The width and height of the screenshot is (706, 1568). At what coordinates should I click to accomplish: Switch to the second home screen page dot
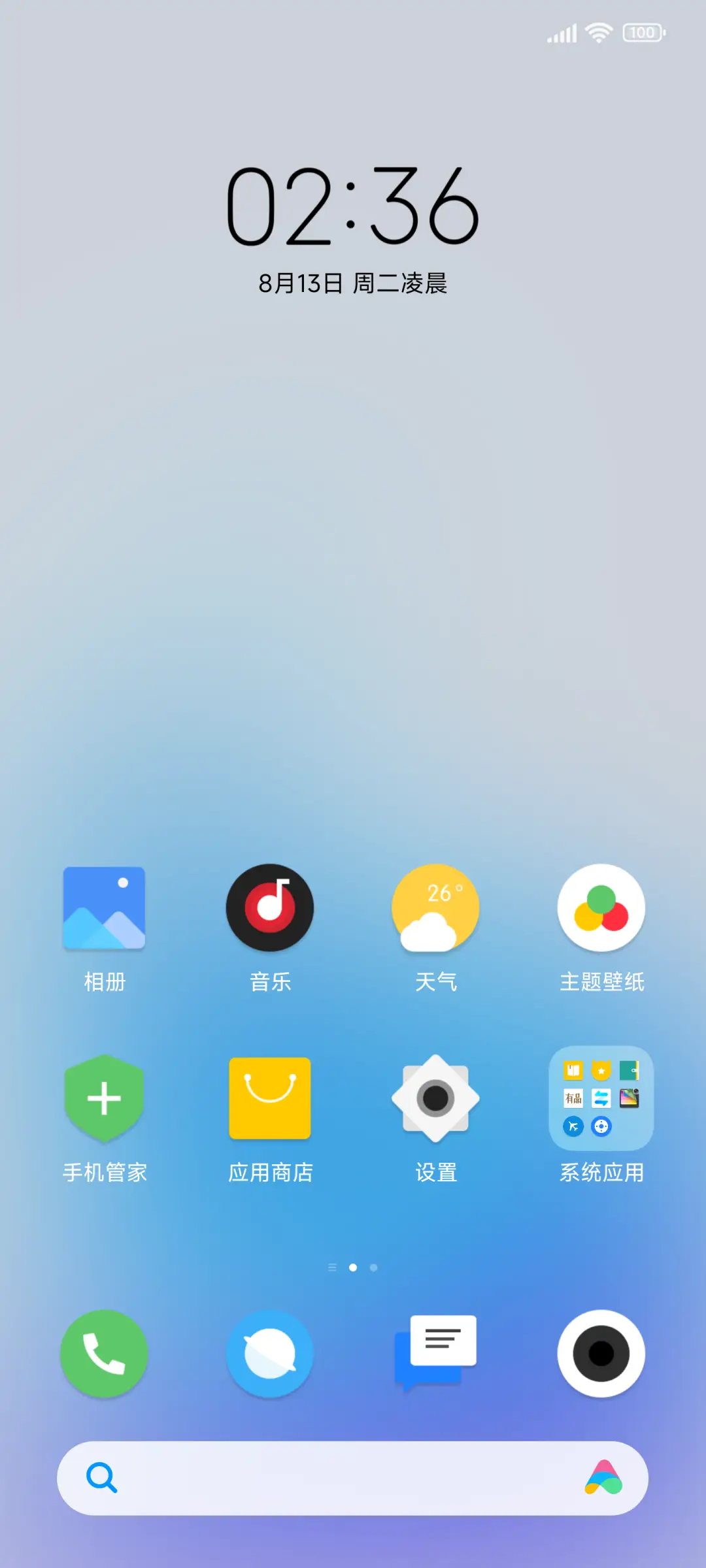(x=373, y=1267)
